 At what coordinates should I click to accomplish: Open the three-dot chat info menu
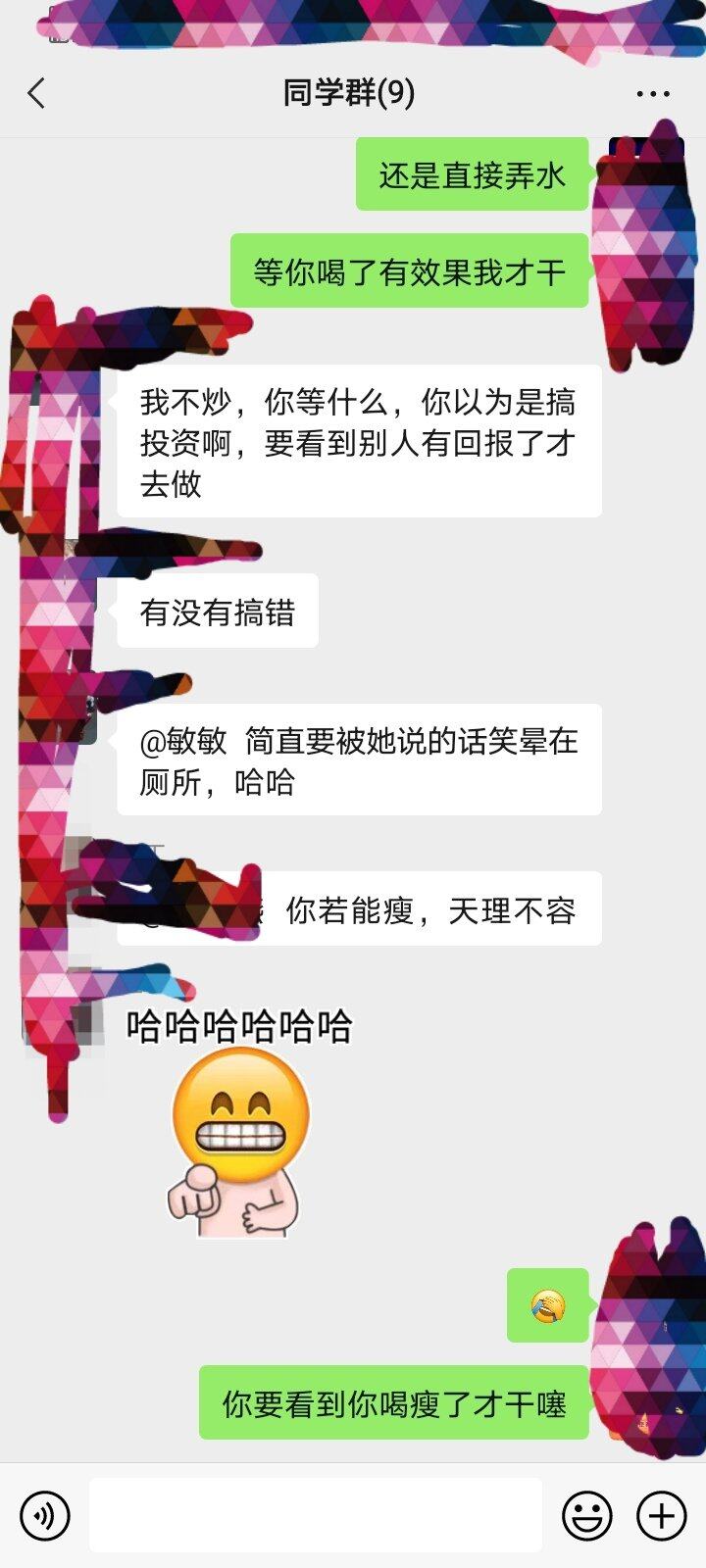pos(653,94)
